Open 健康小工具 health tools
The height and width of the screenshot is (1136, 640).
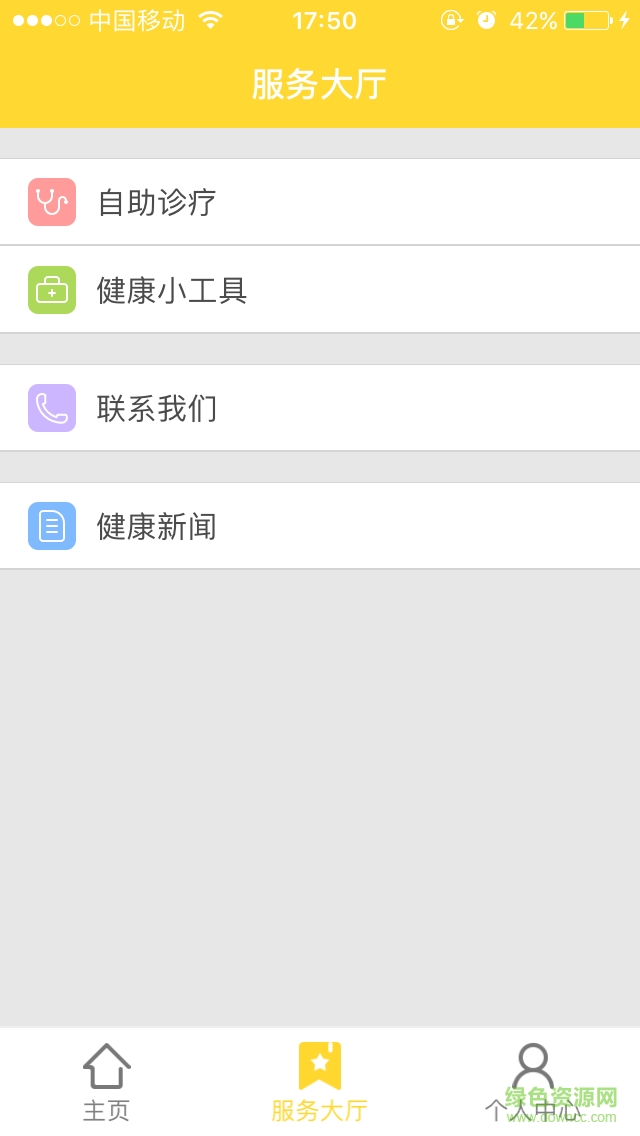320,290
